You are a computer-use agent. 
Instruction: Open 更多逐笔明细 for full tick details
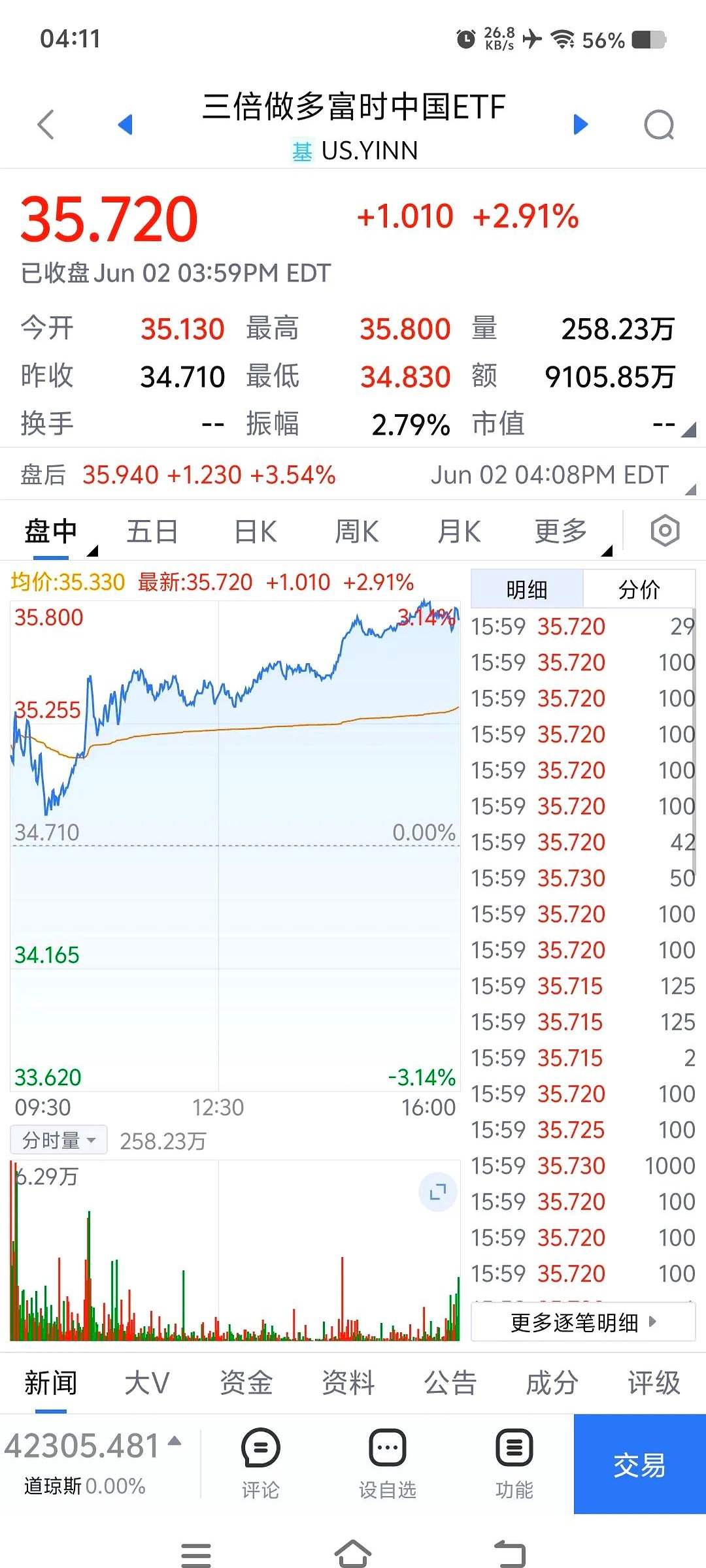[x=582, y=1322]
